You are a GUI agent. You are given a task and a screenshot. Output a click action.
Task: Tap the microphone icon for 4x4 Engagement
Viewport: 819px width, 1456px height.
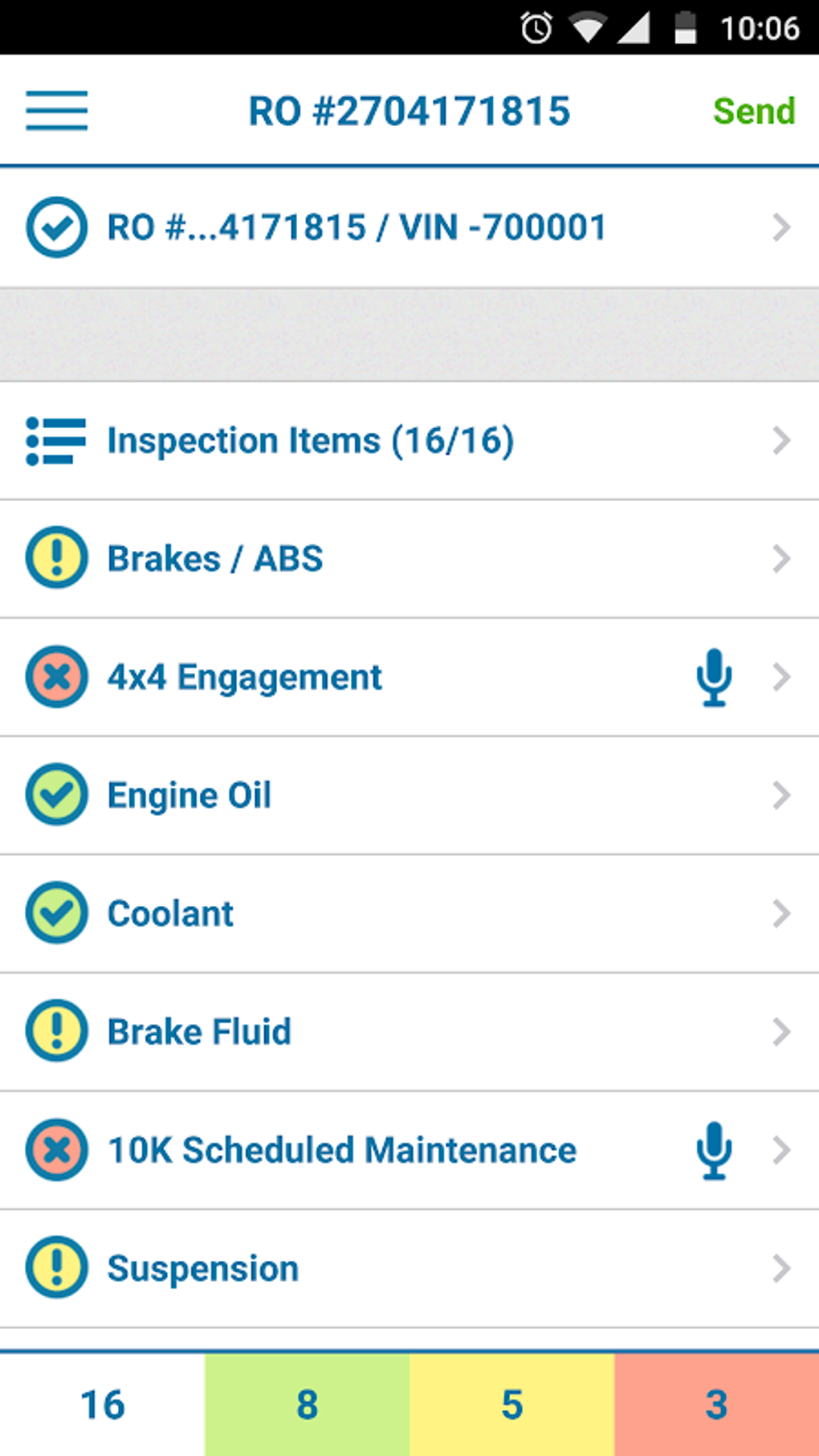(x=714, y=676)
